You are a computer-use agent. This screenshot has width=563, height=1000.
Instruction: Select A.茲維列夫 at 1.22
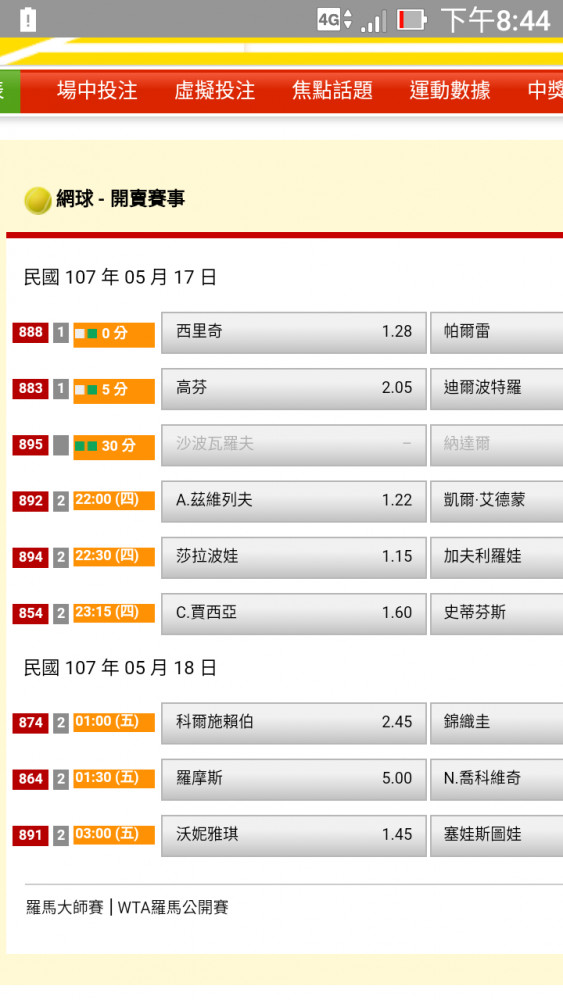293,501
